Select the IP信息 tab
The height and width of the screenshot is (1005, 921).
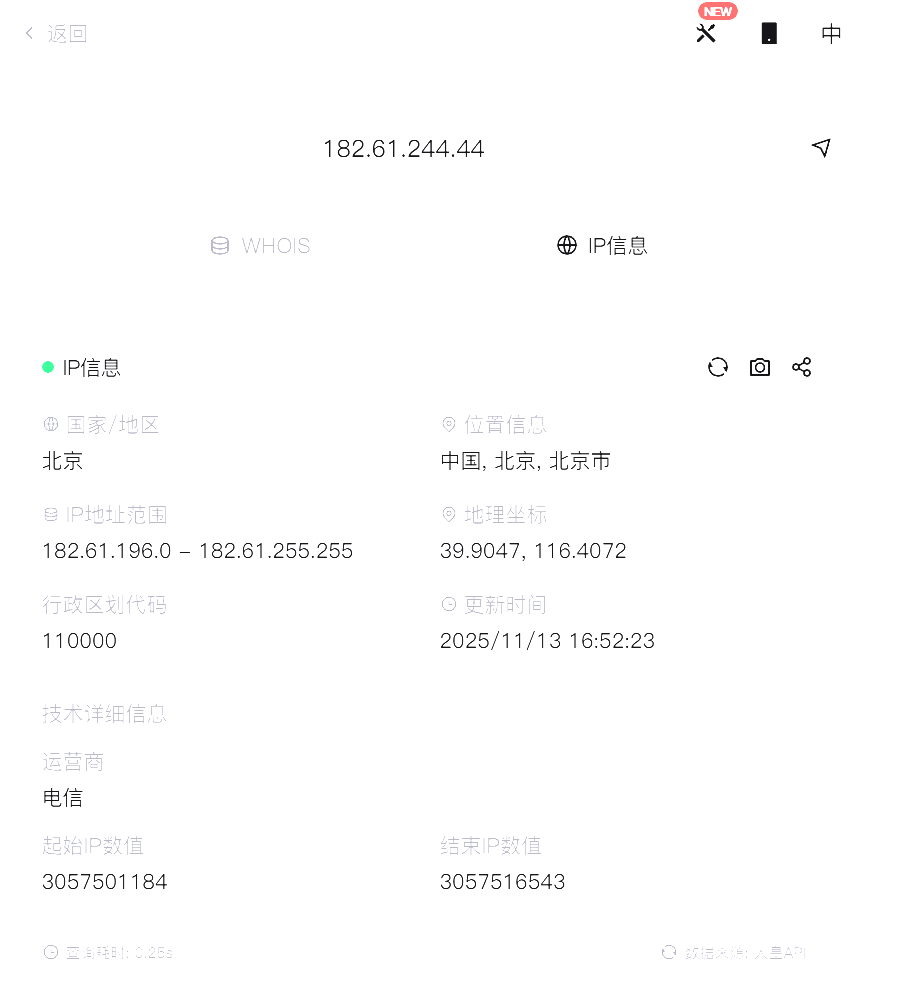click(603, 245)
